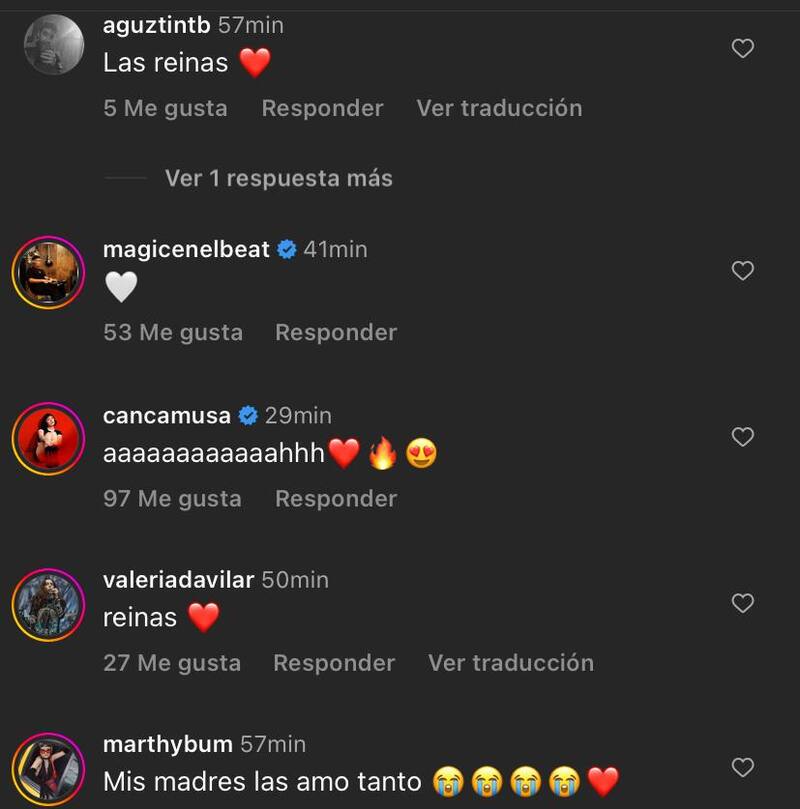Reply to valeriadavilar's comment
800x809 pixels.
click(333, 662)
